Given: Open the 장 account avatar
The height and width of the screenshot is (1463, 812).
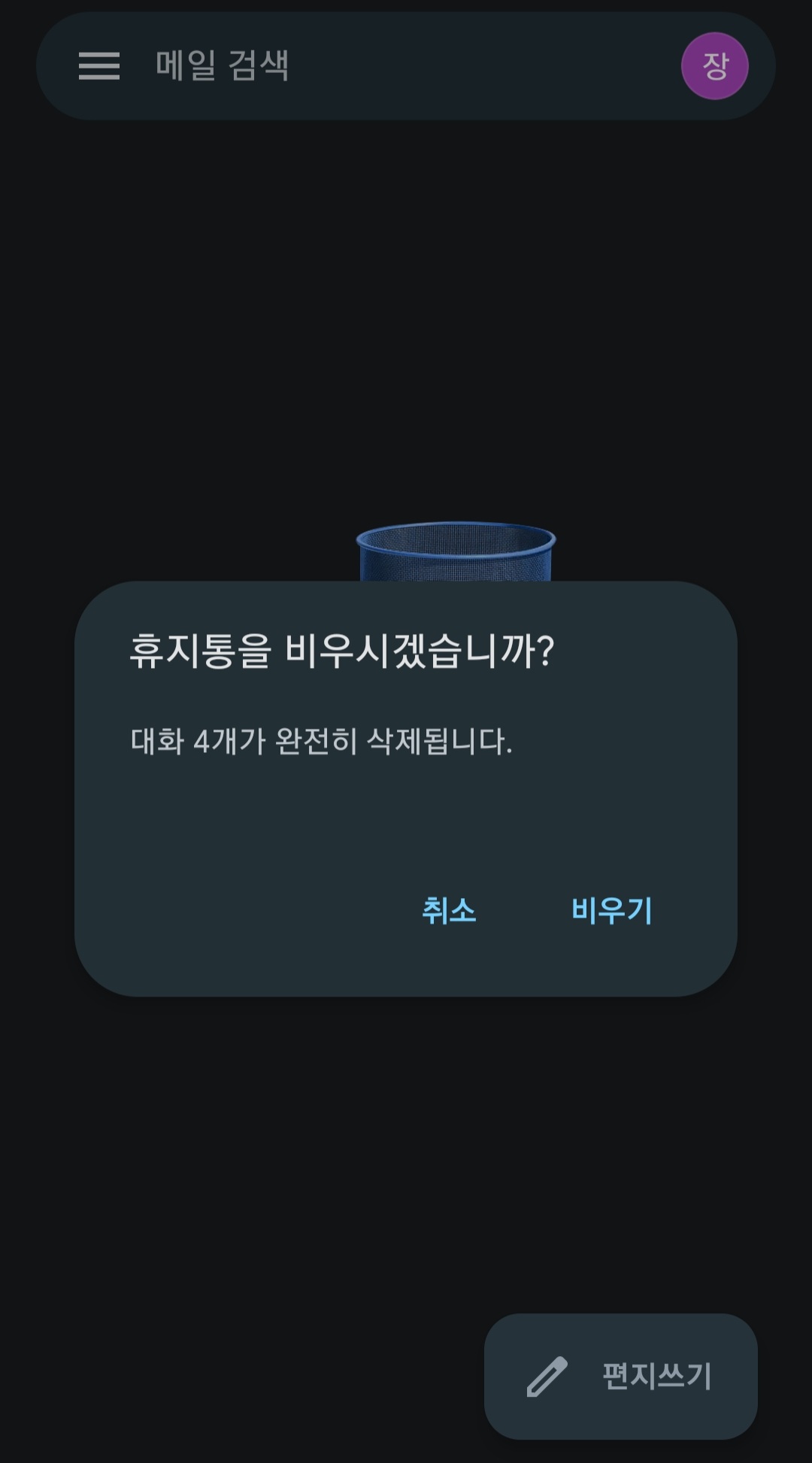Looking at the screenshot, I should (714, 66).
